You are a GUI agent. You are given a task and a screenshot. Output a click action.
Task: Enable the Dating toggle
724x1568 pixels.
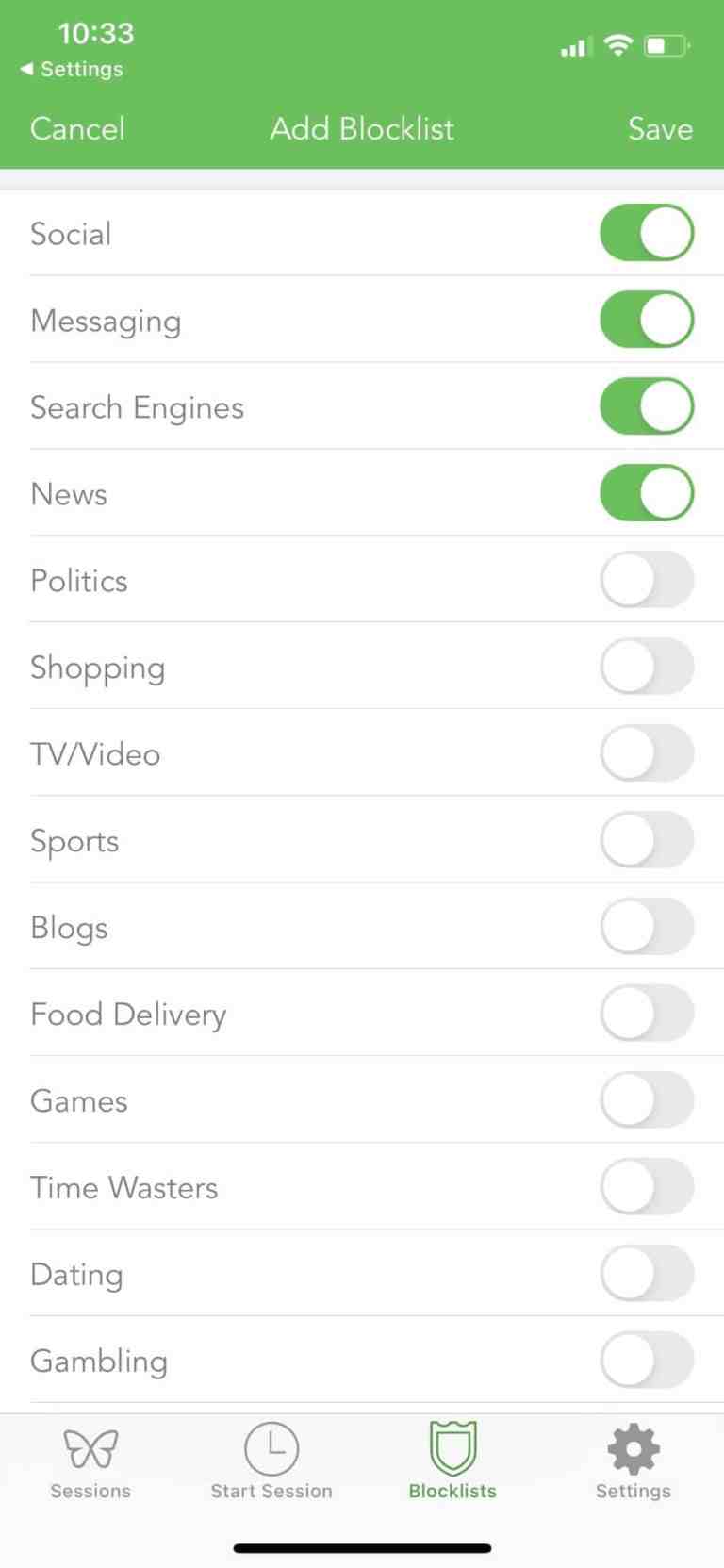tap(647, 1274)
